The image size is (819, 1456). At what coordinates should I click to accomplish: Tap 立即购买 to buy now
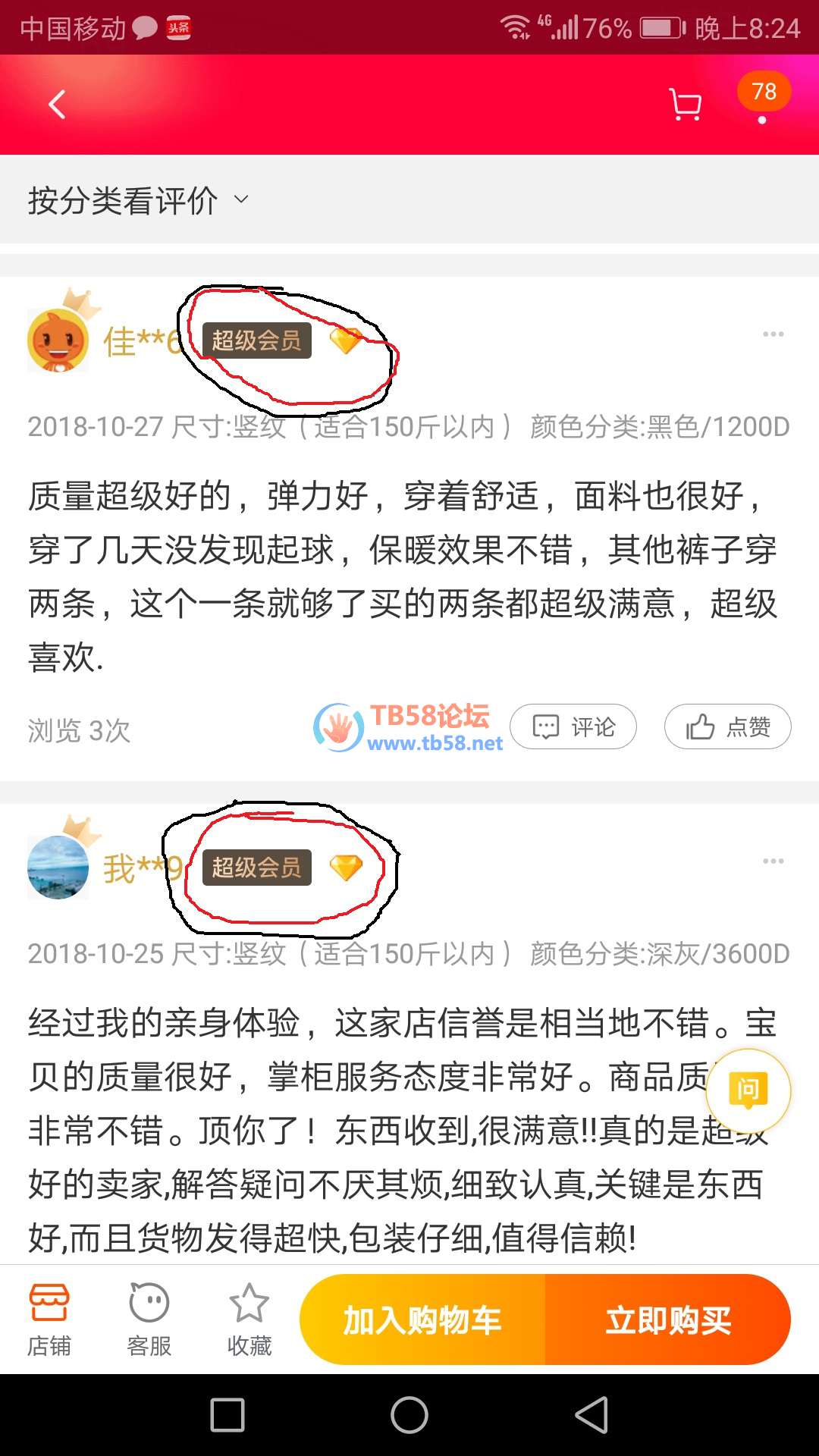pos(667,1319)
